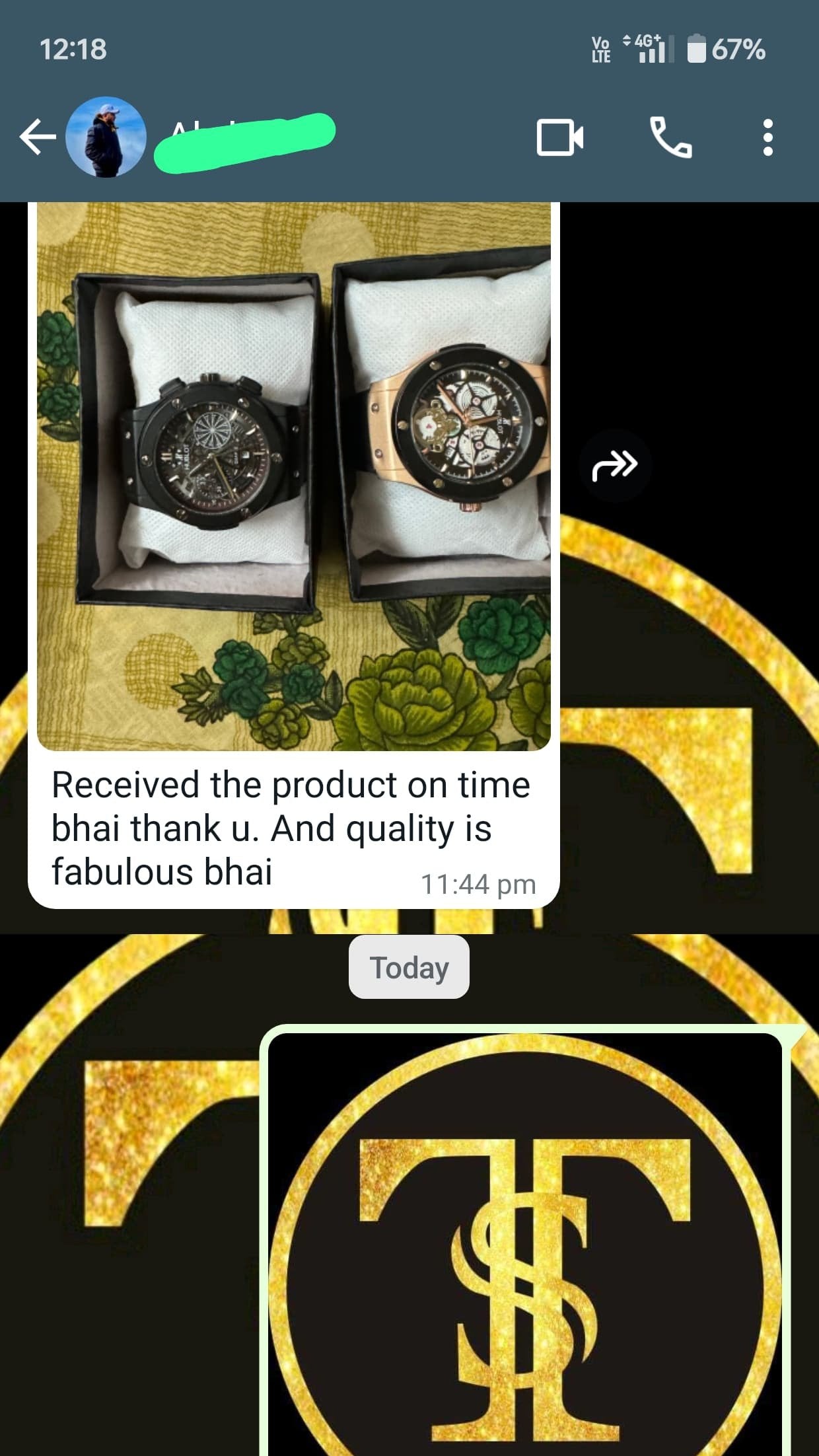This screenshot has height=1456, width=819.
Task: Go back to the chat list
Action: [x=37, y=137]
